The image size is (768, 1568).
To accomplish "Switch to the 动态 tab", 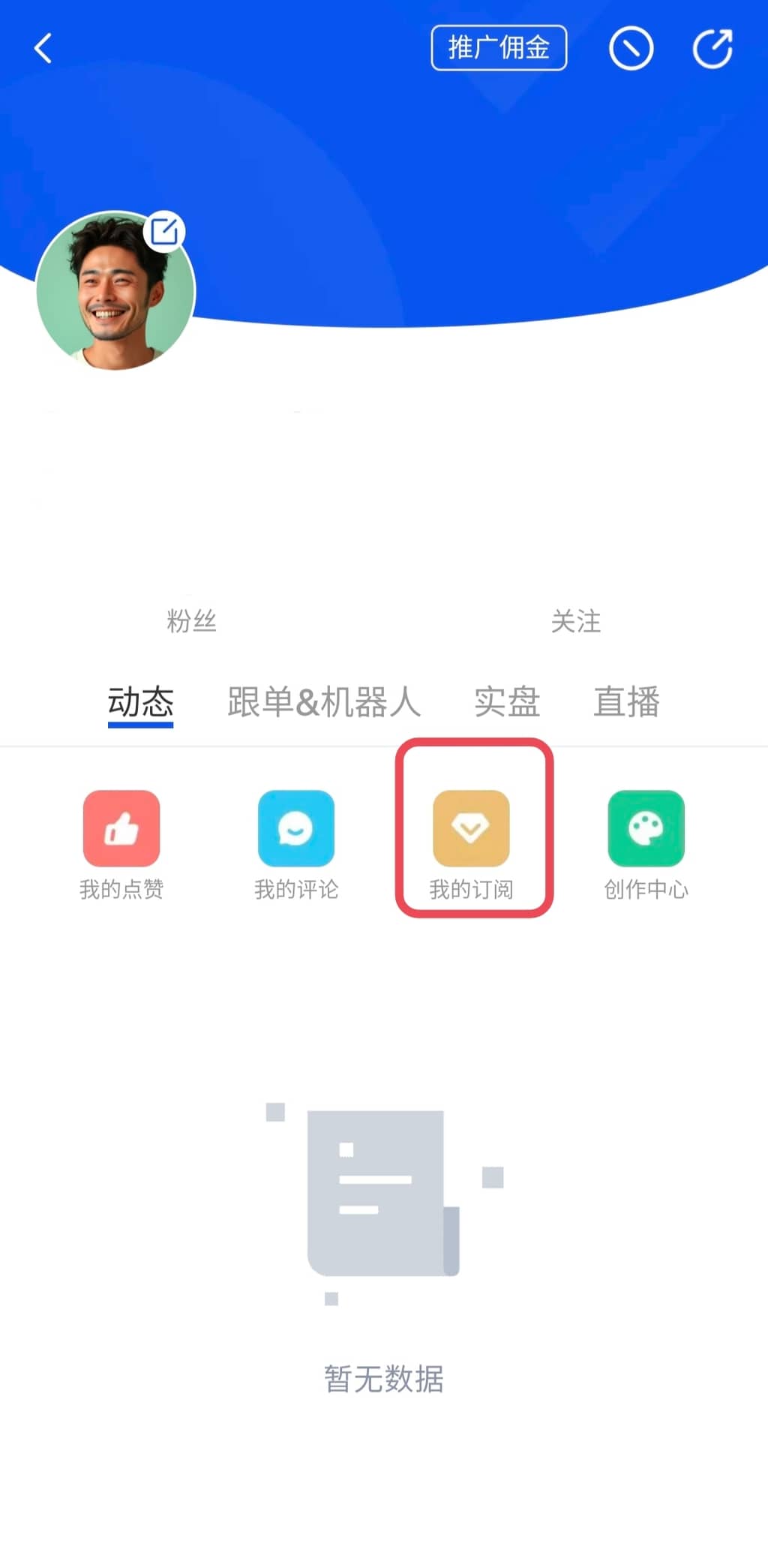I will [140, 702].
